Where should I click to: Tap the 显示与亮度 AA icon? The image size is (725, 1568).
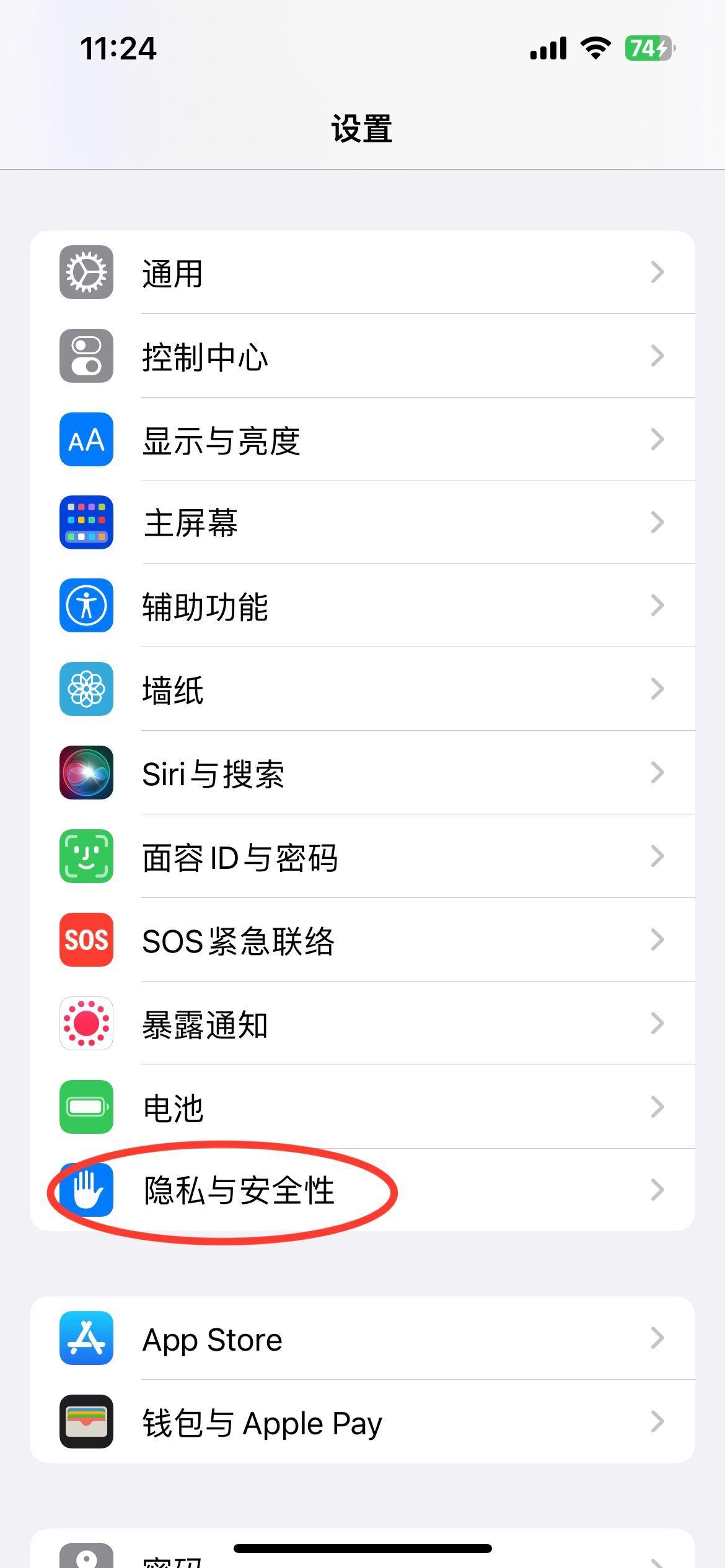click(x=86, y=440)
